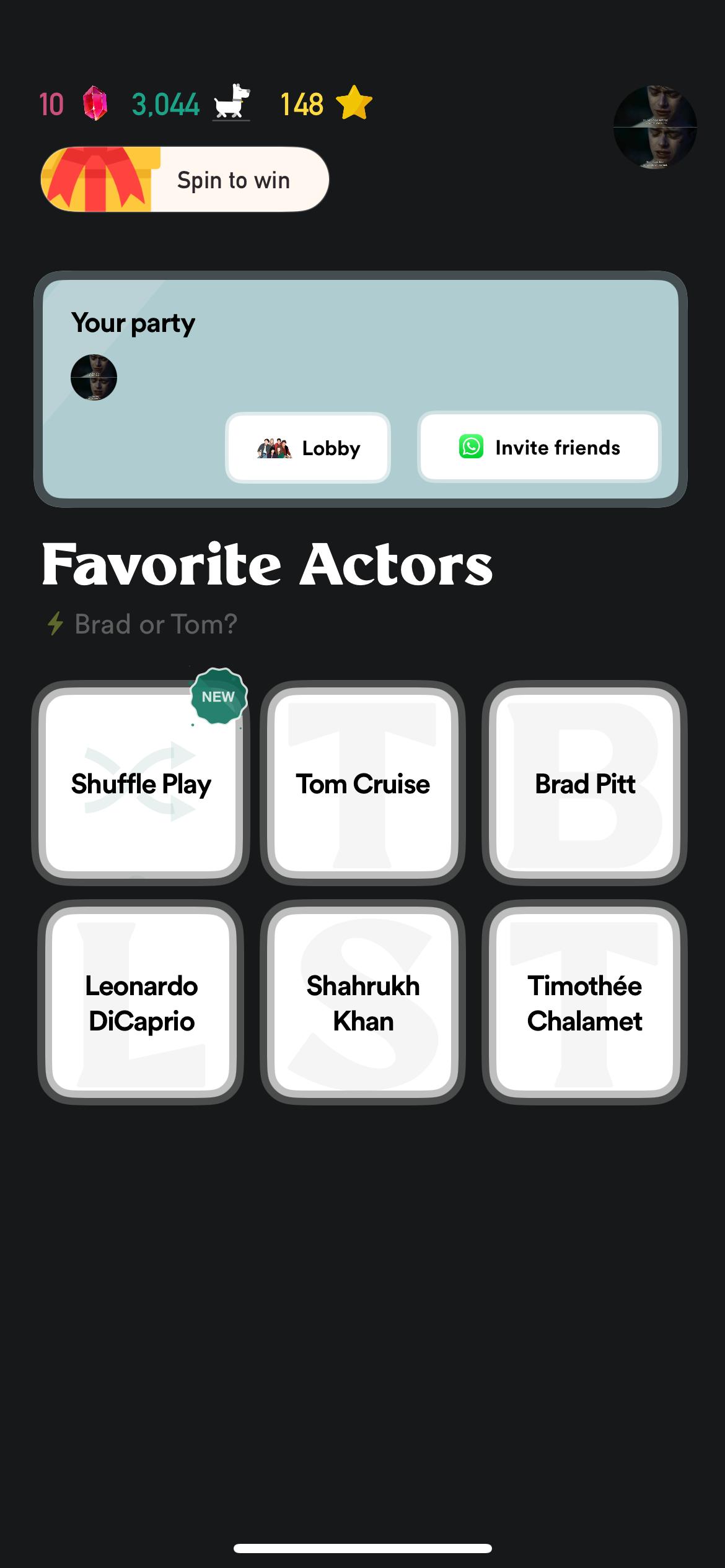The image size is (725, 1568).
Task: Start Shuffle Play
Action: point(141,783)
